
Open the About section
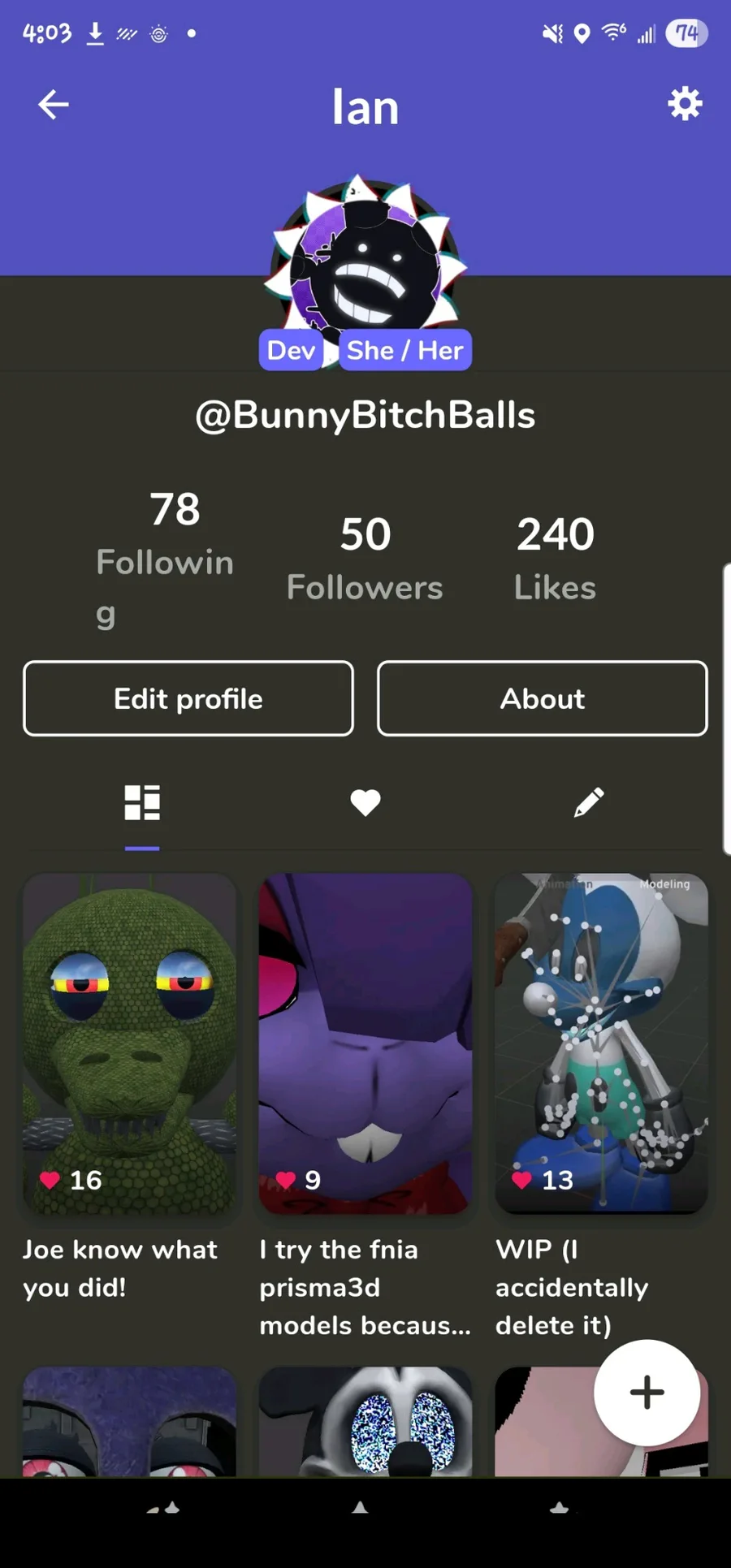(x=543, y=698)
